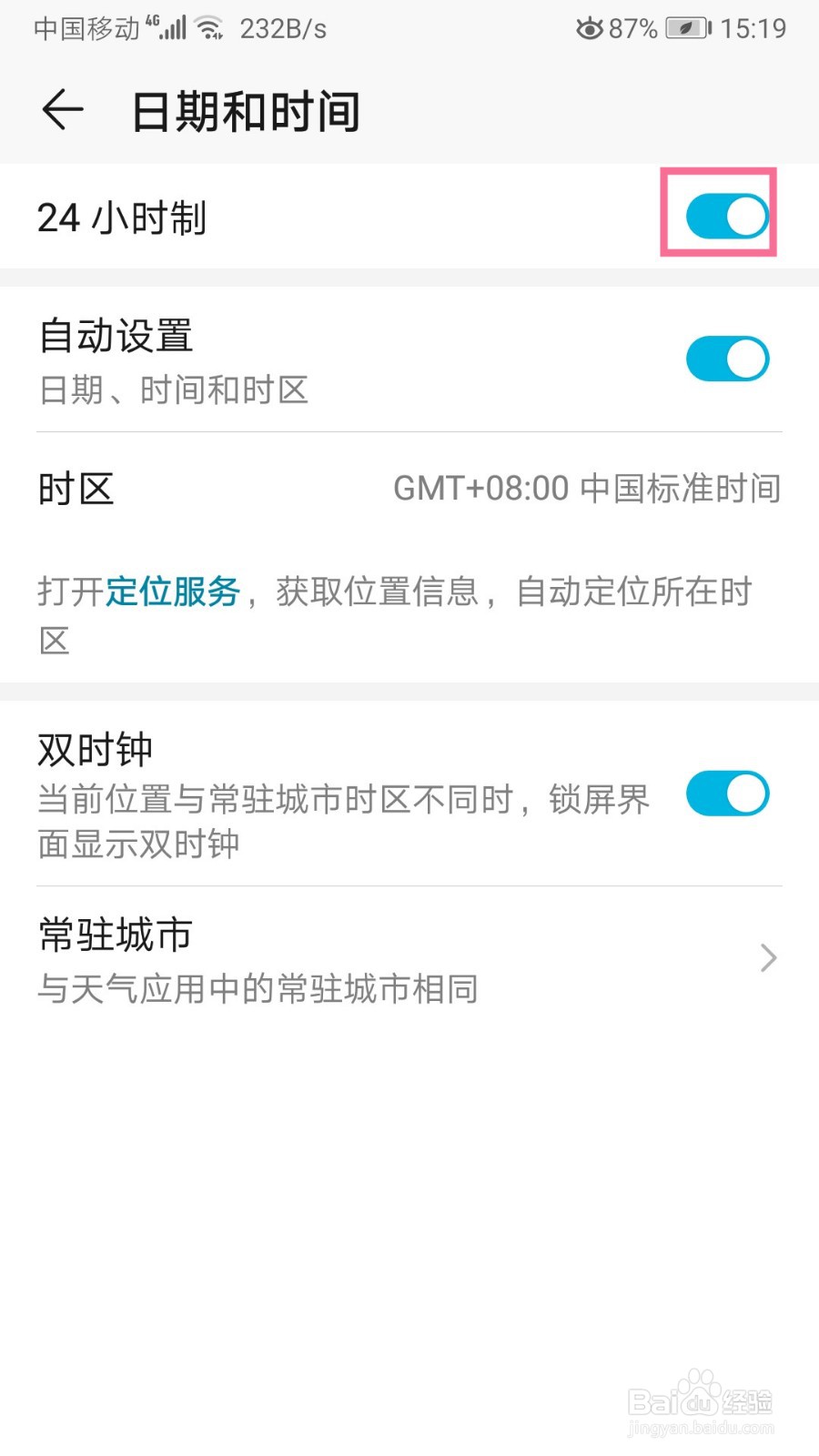Toggle the 24 小时制 switch off

727,217
